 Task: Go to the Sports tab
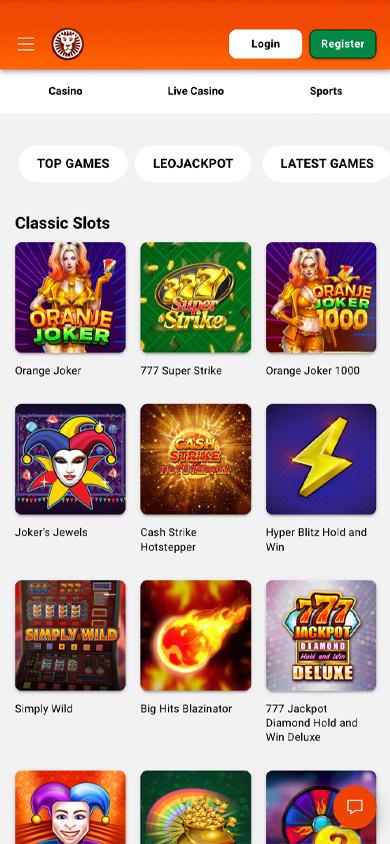[326, 91]
